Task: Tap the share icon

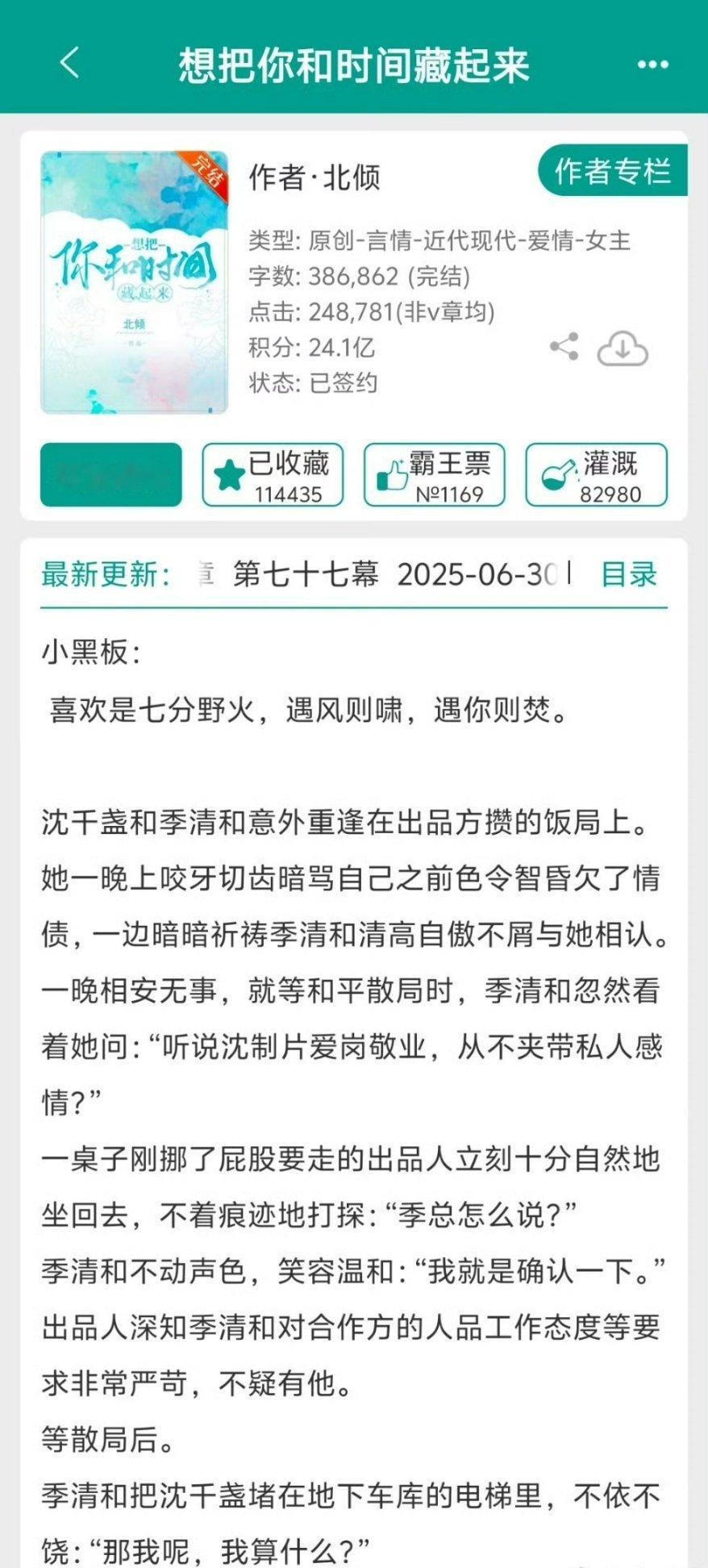Action: click(564, 347)
